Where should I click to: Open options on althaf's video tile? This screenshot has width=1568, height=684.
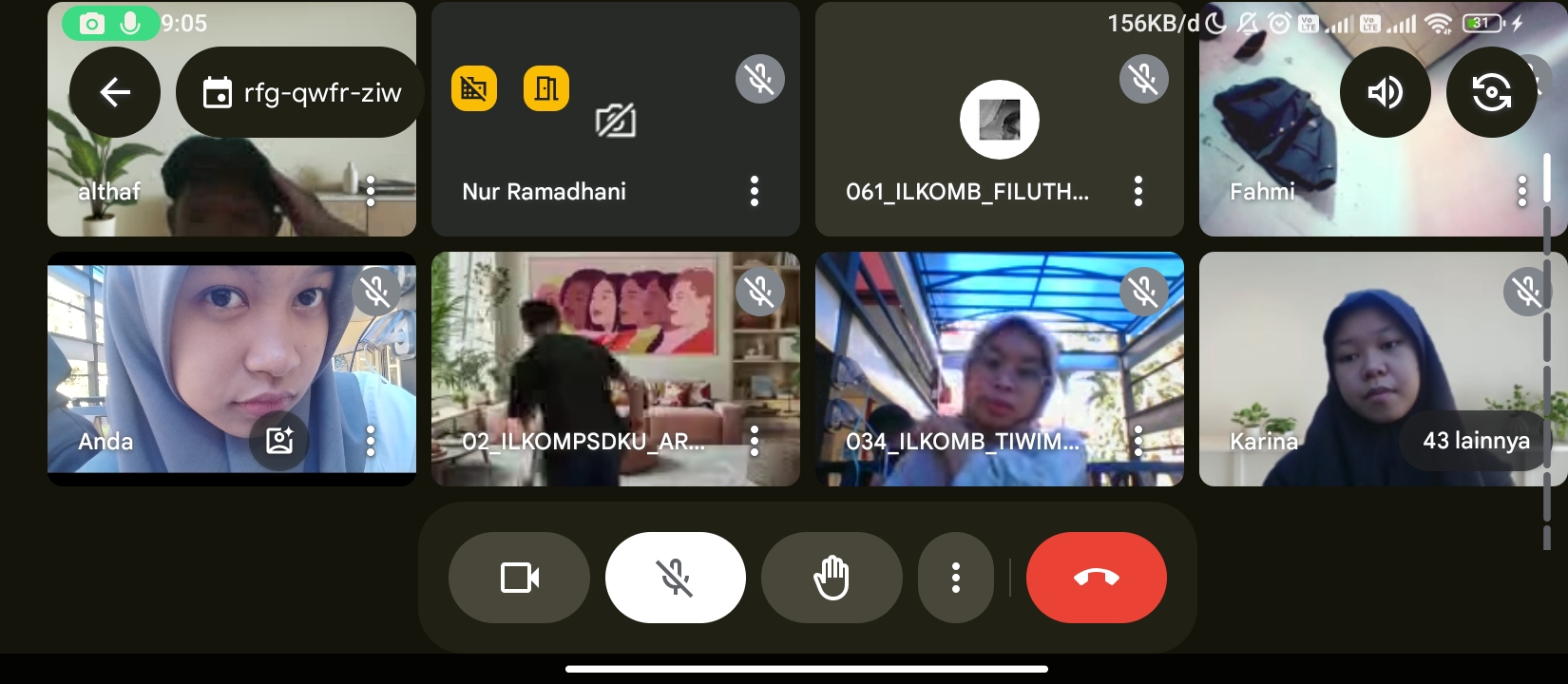pos(371,191)
